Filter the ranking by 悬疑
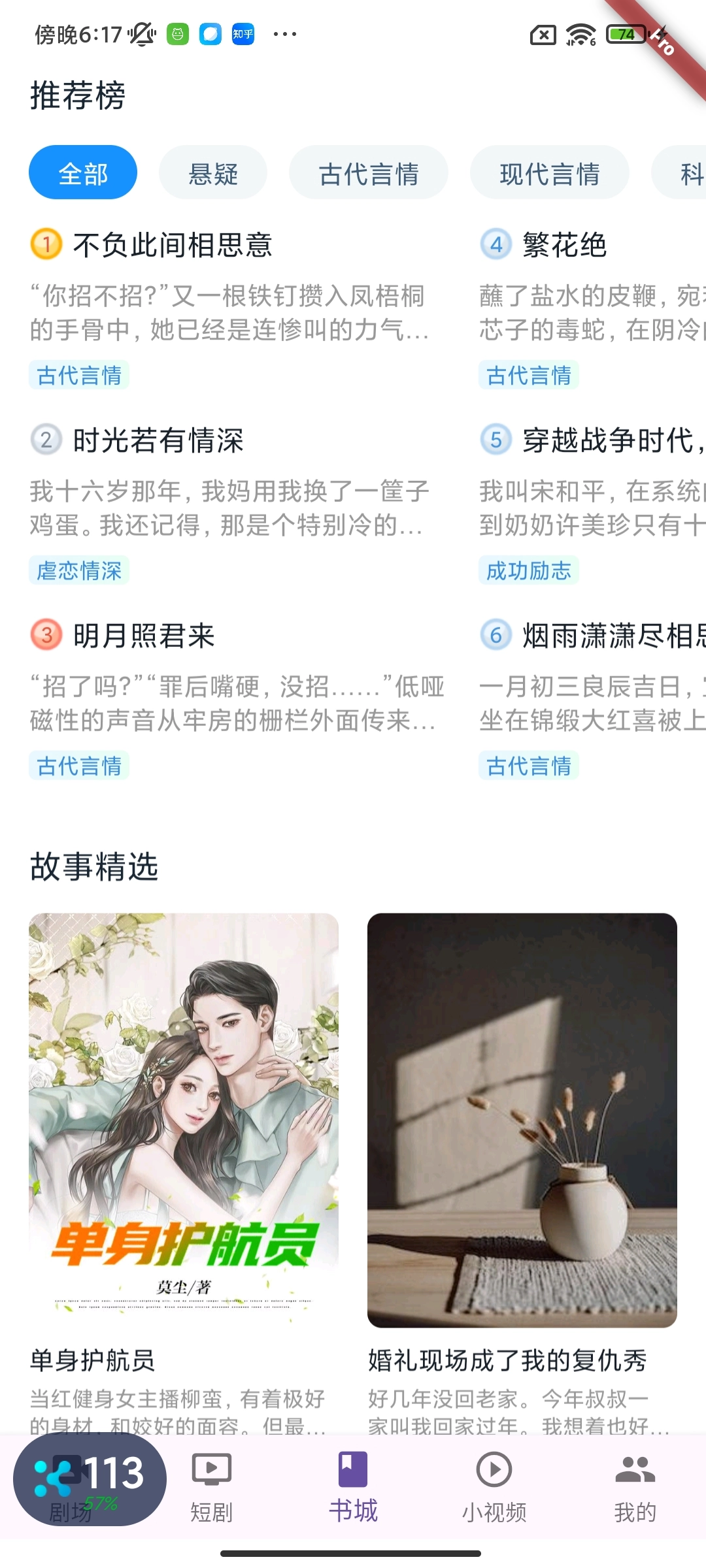This screenshot has height=1568, width=706. (x=212, y=173)
